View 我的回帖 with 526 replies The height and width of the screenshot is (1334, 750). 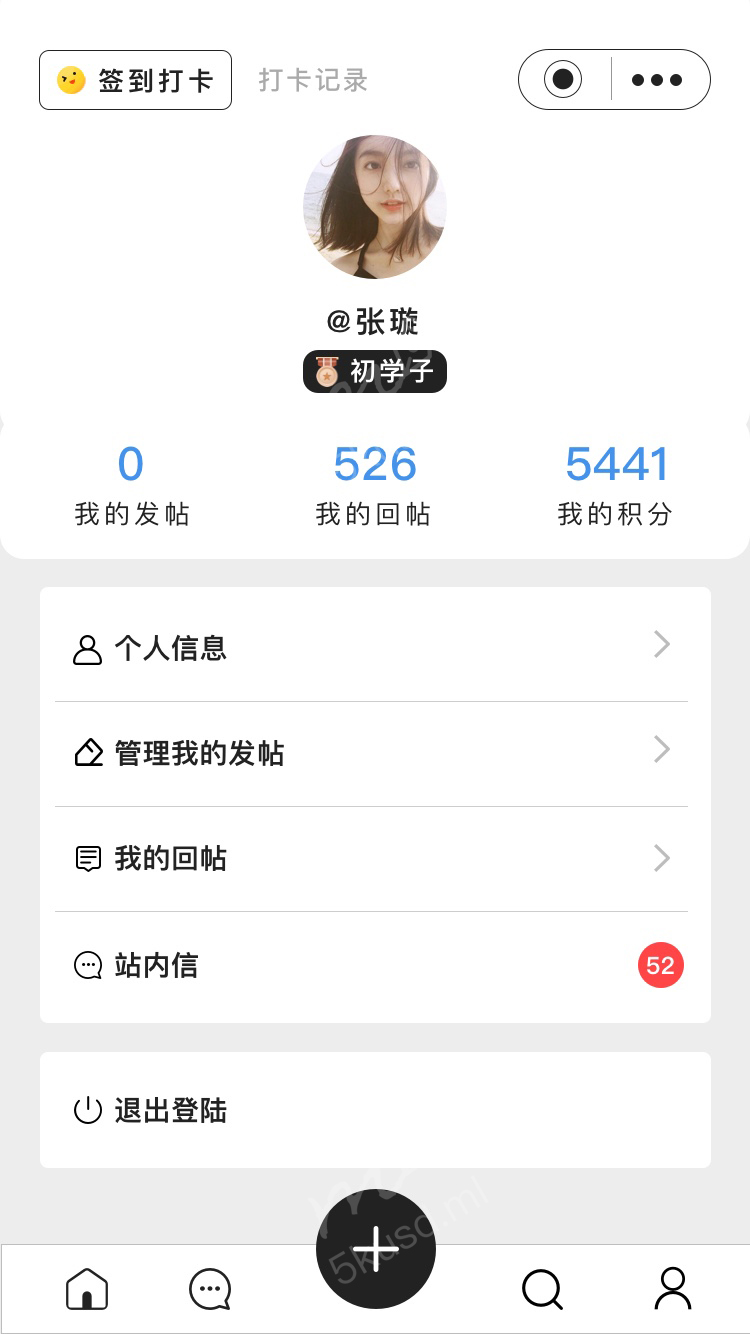(x=374, y=486)
